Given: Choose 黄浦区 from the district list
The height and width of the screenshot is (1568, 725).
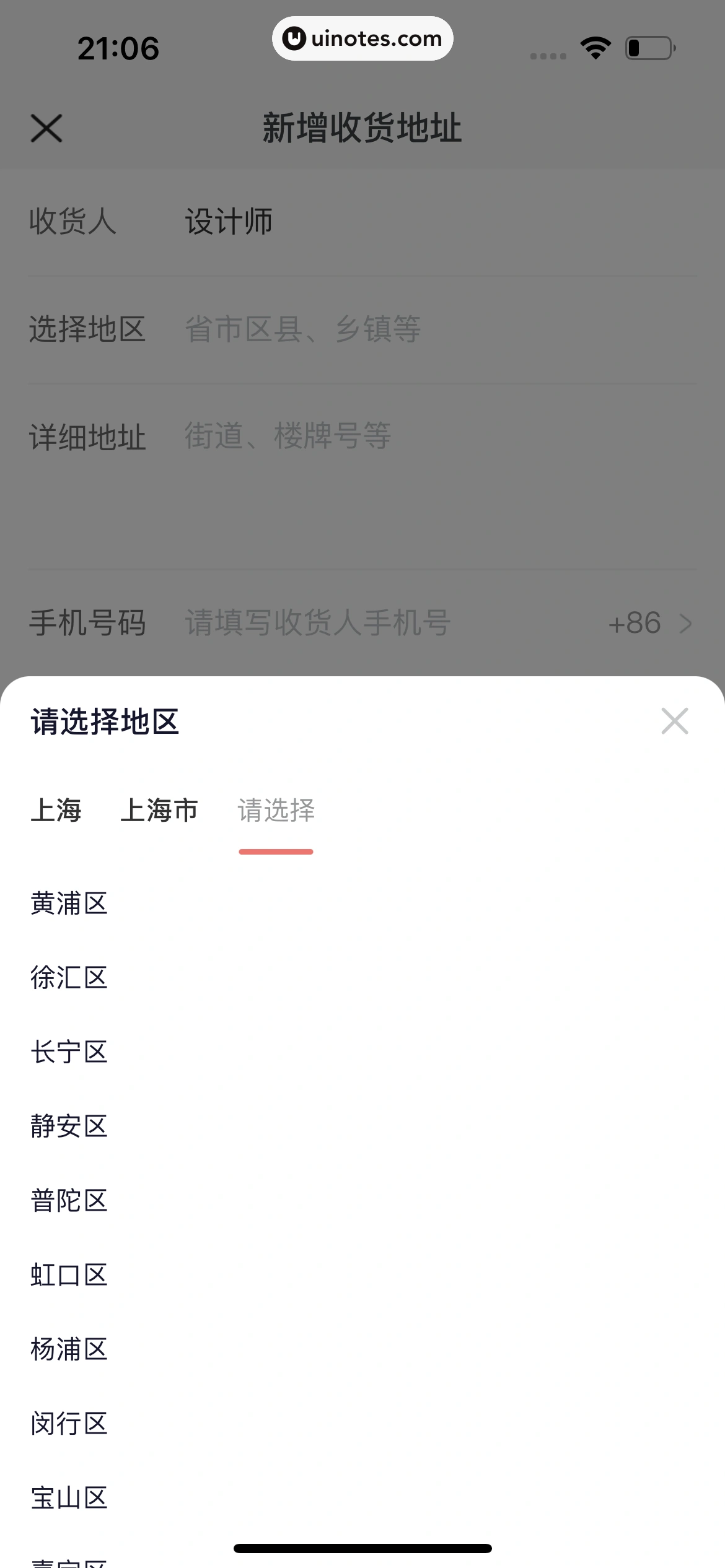Looking at the screenshot, I should pyautogui.click(x=69, y=904).
